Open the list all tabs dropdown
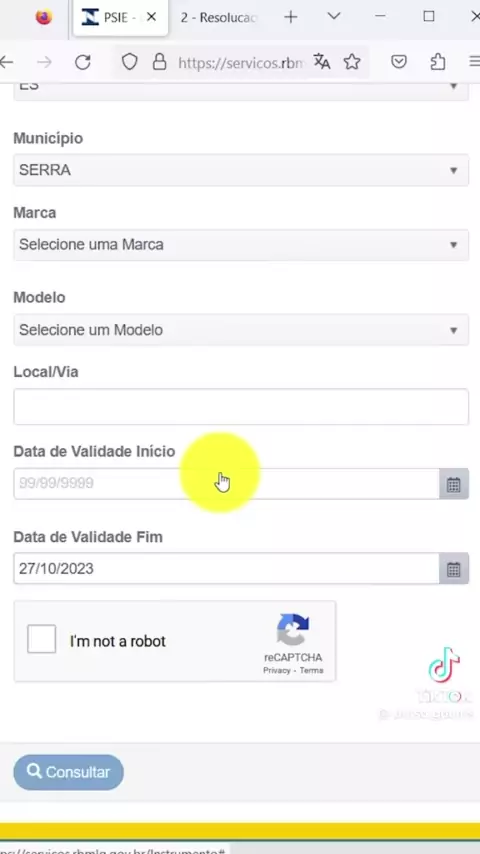Image resolution: width=480 pixels, height=854 pixels. pos(334,17)
